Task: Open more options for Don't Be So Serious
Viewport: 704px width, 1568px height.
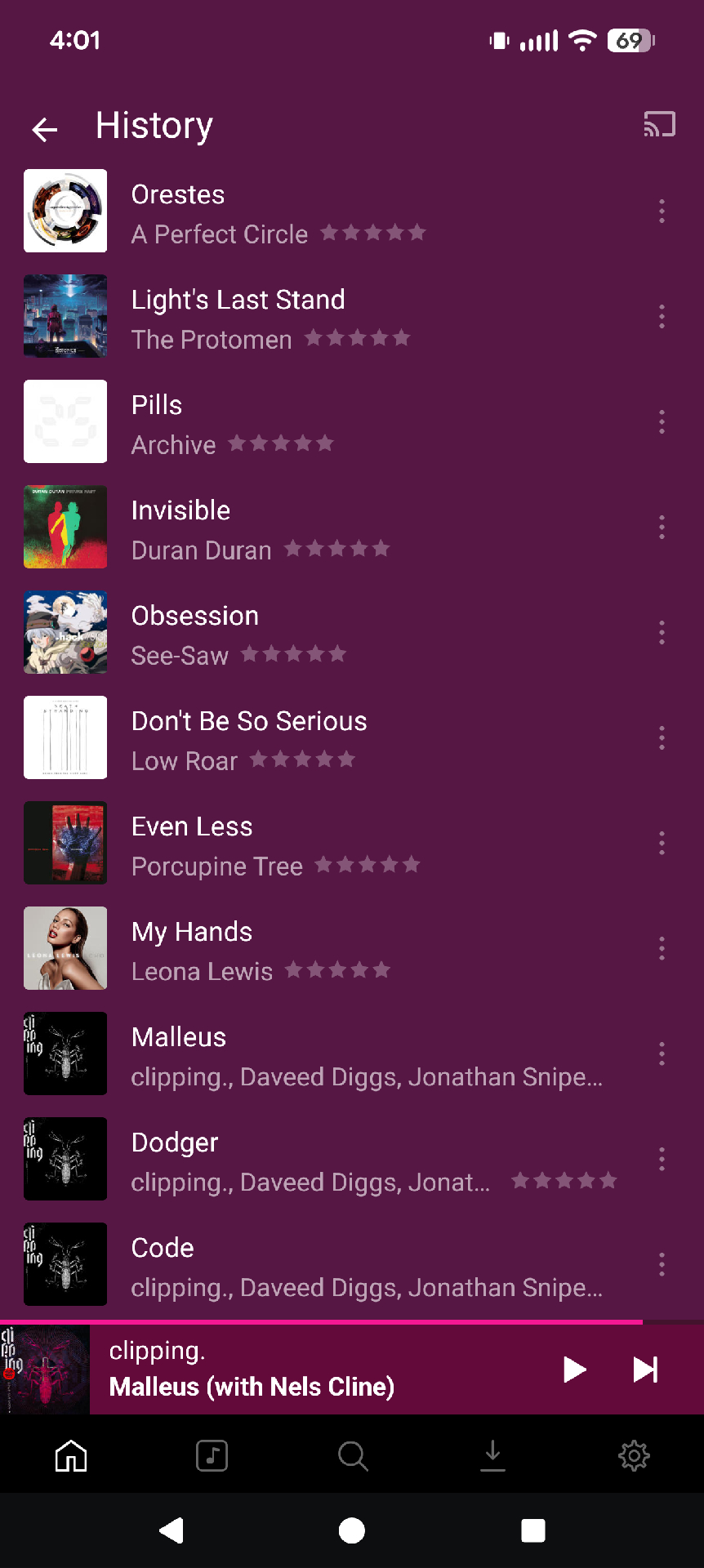Action: (662, 737)
